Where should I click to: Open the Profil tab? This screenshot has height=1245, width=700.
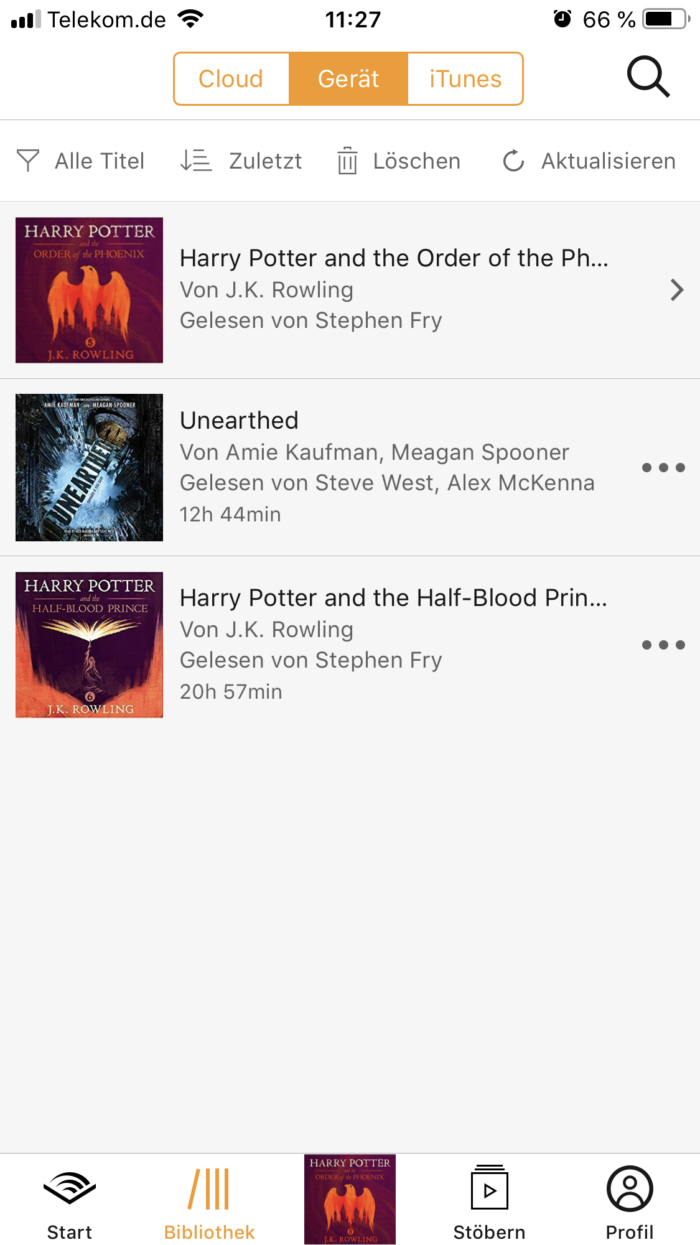click(x=629, y=1202)
